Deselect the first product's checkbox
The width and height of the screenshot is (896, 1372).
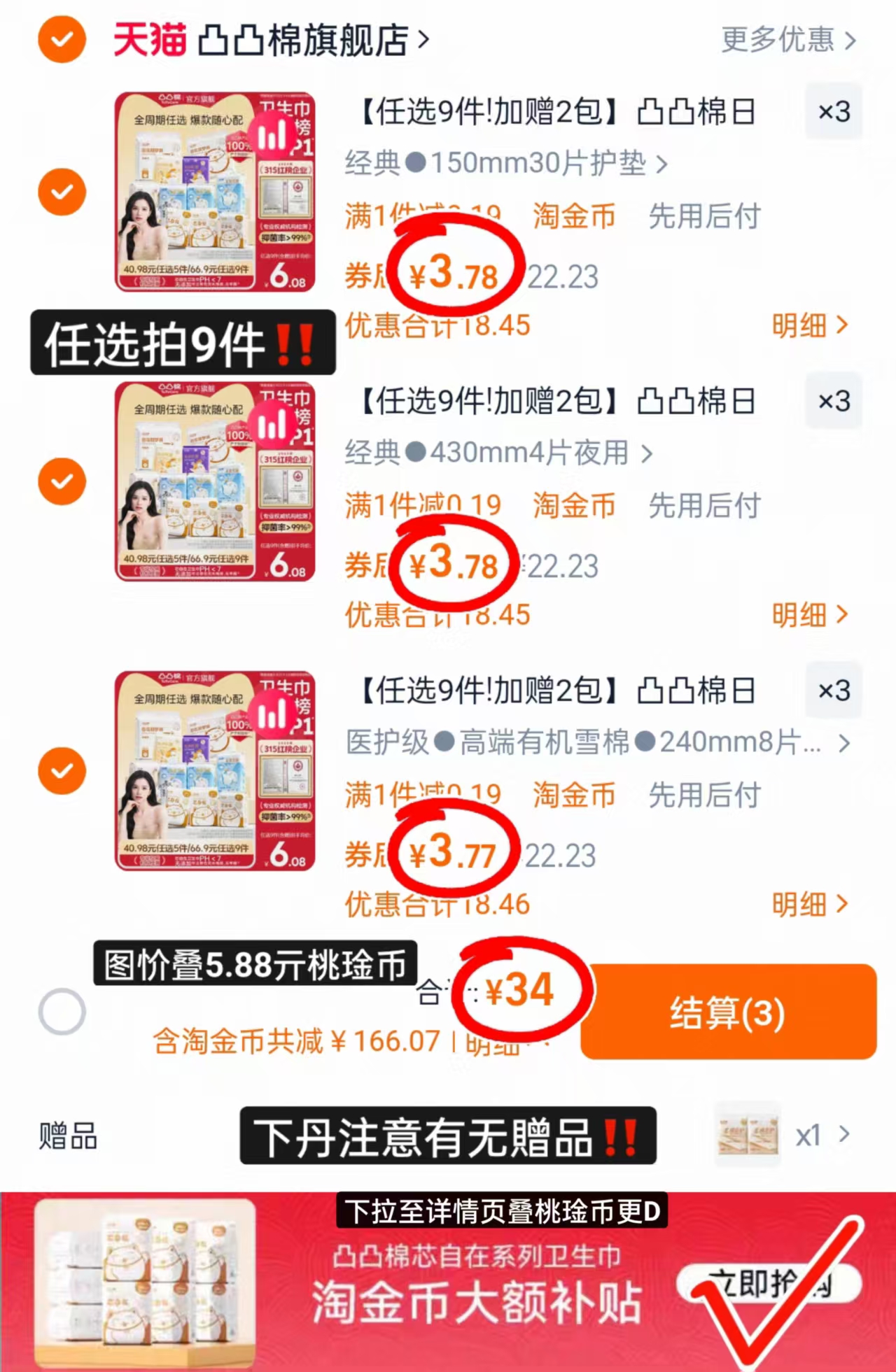62,192
